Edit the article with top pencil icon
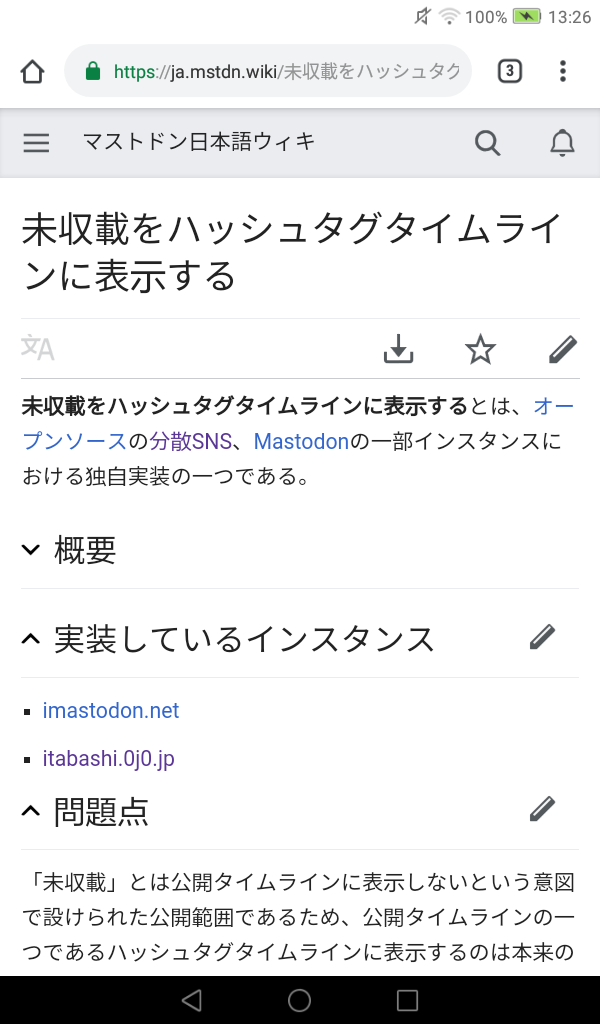 pyautogui.click(x=563, y=349)
